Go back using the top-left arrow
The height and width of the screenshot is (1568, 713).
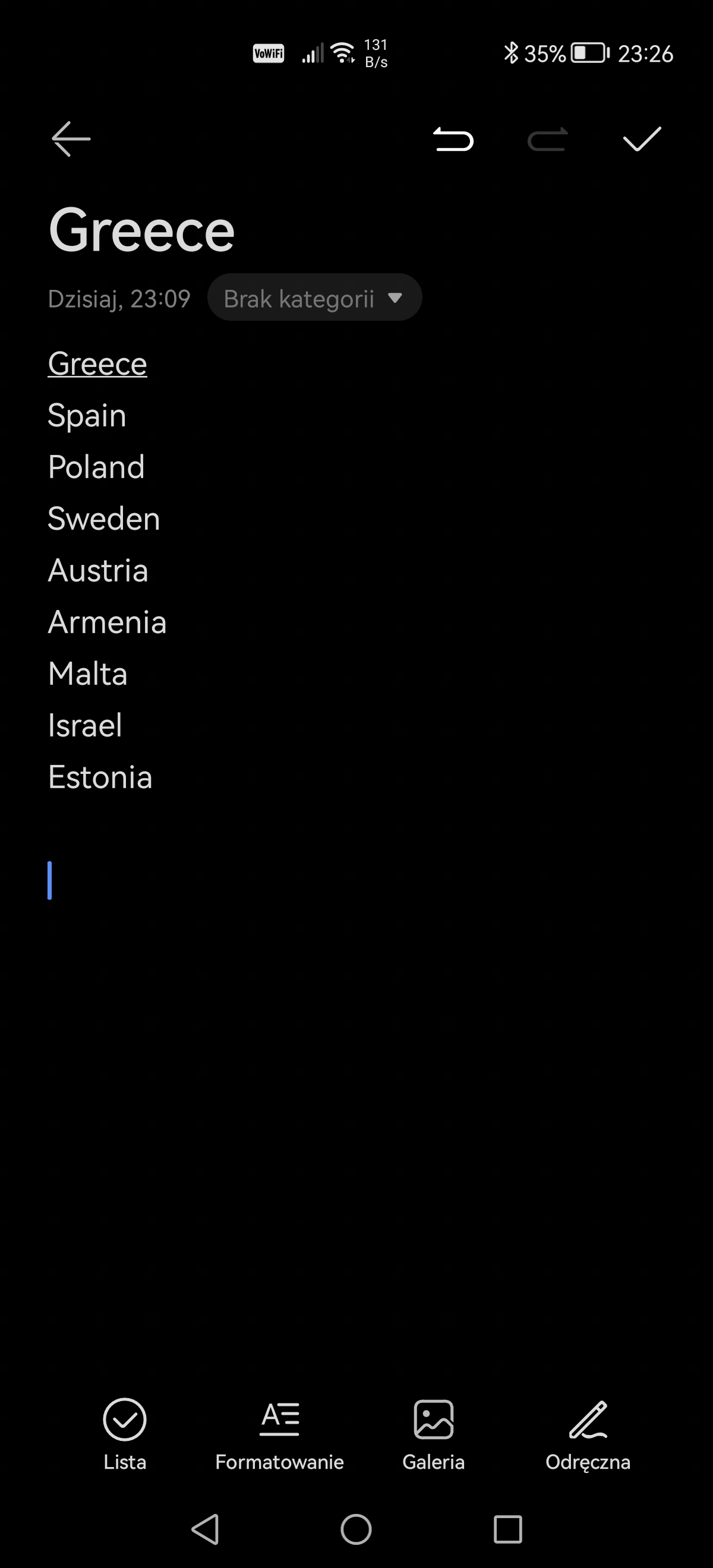point(71,139)
